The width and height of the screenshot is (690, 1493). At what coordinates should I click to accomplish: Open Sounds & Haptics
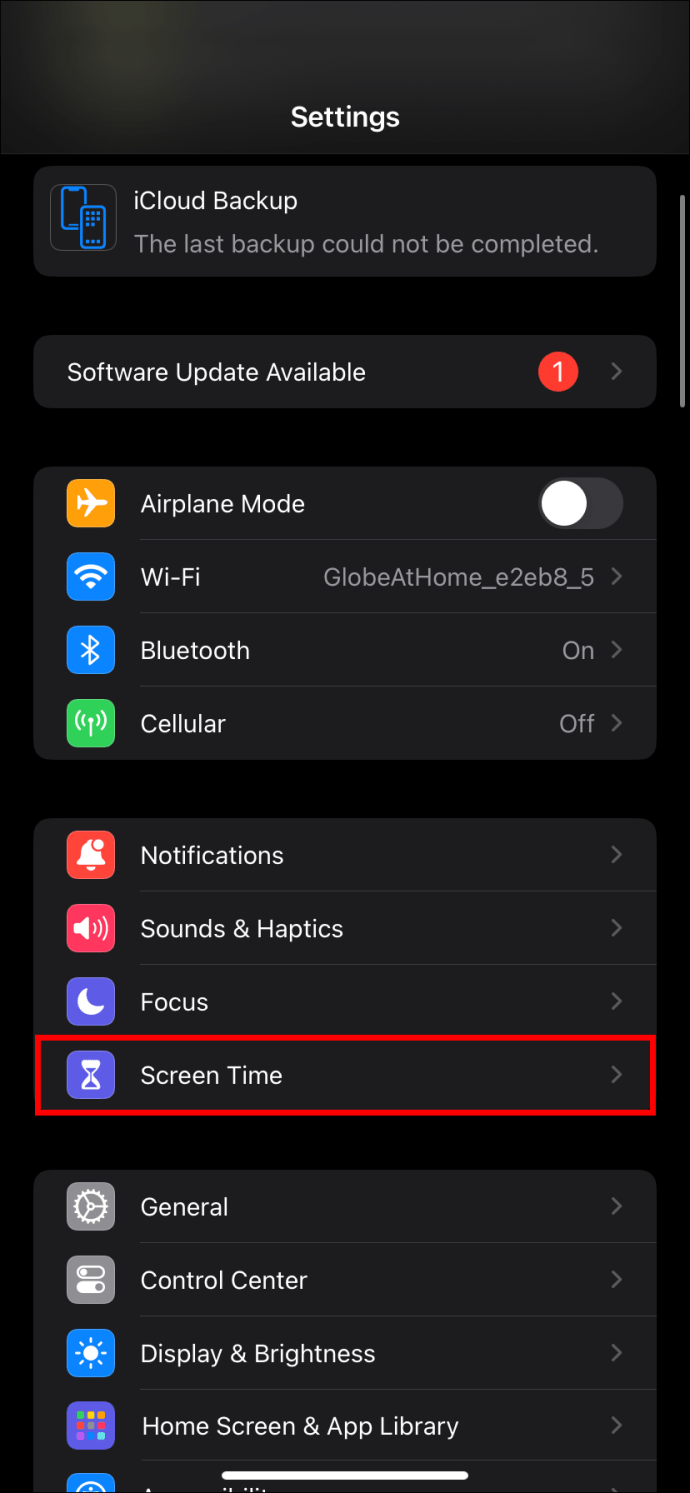[x=345, y=928]
